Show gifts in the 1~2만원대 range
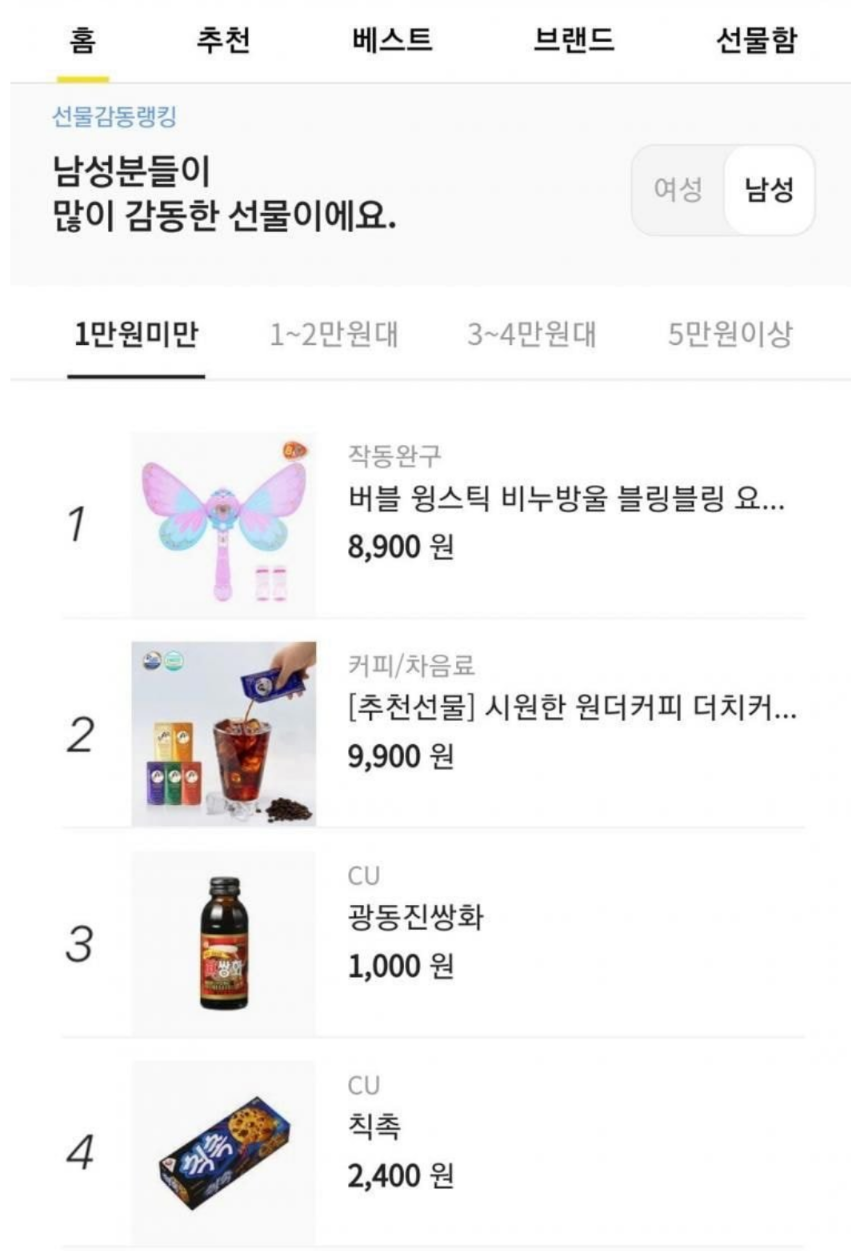This screenshot has width=851, height=1251. pyautogui.click(x=334, y=335)
